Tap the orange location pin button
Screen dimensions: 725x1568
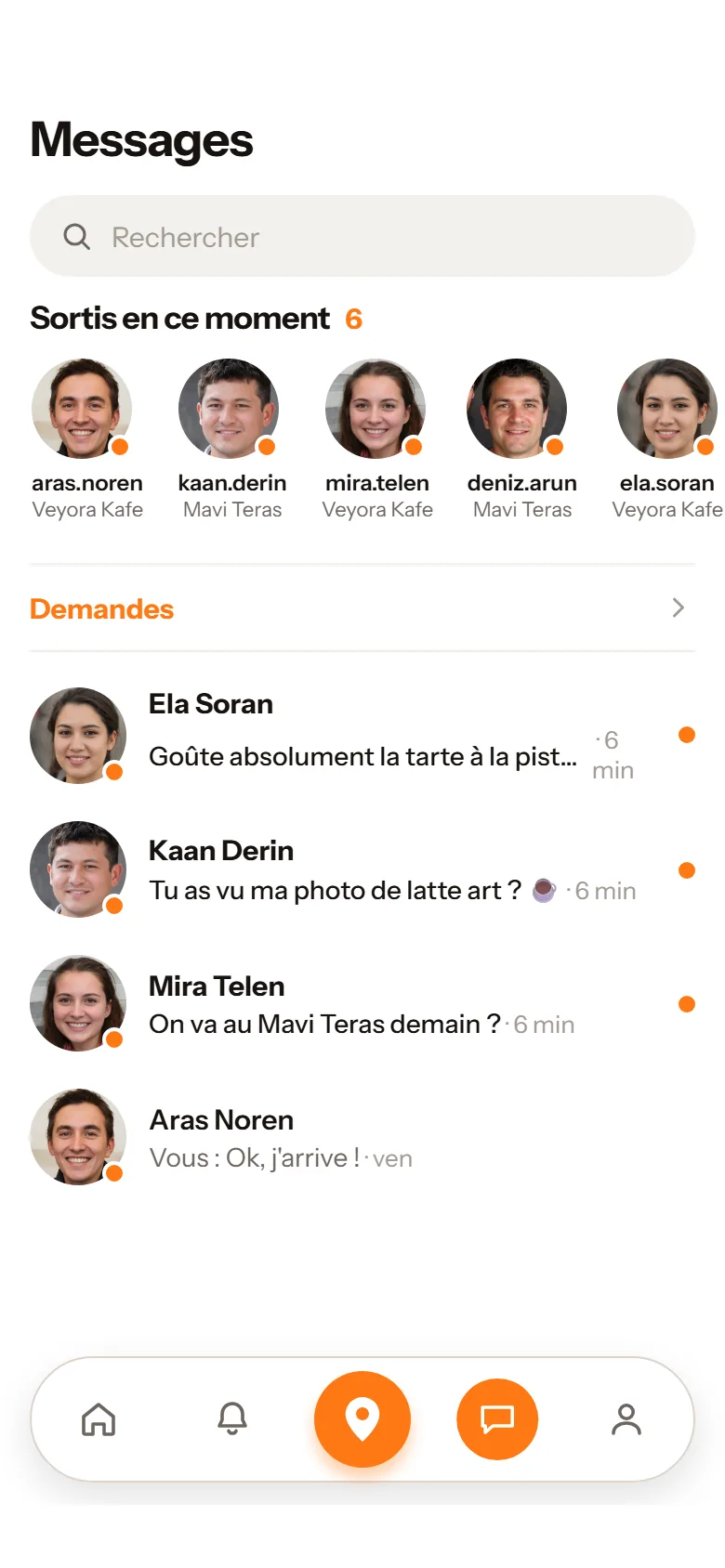(362, 1419)
